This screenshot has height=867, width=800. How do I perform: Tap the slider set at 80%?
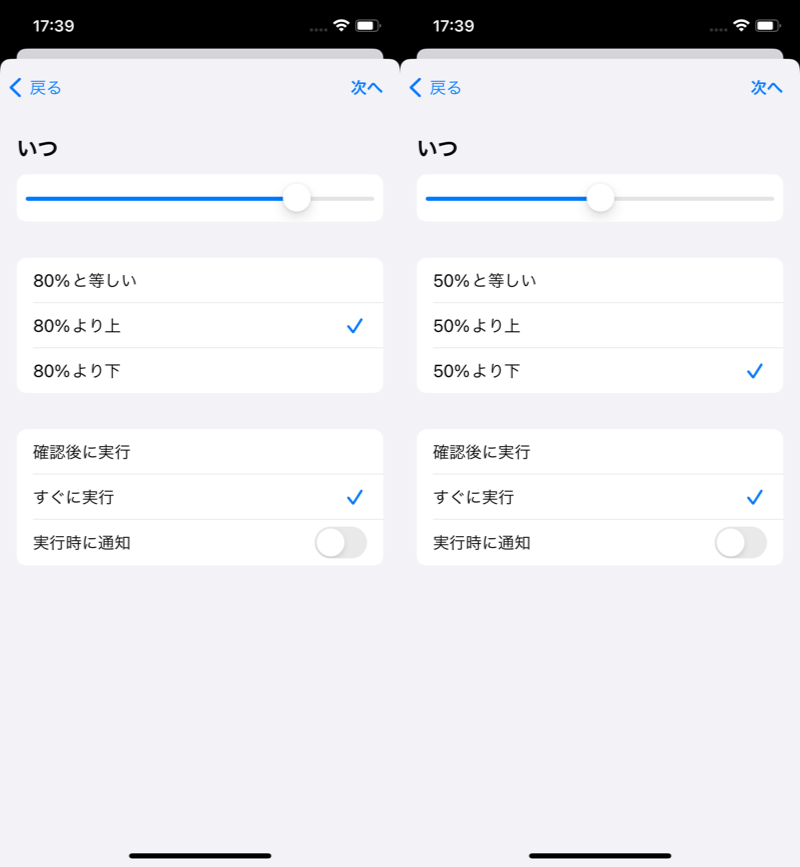click(x=297, y=198)
